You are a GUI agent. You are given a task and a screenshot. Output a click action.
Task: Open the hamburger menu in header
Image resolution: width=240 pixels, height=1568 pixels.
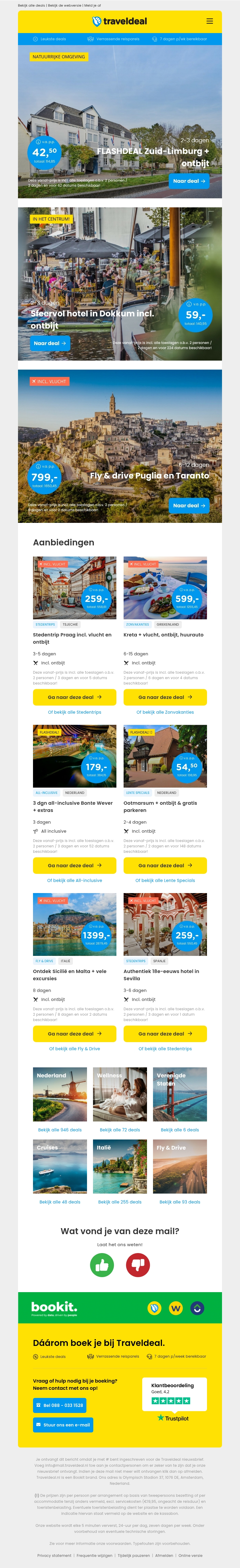click(x=210, y=21)
